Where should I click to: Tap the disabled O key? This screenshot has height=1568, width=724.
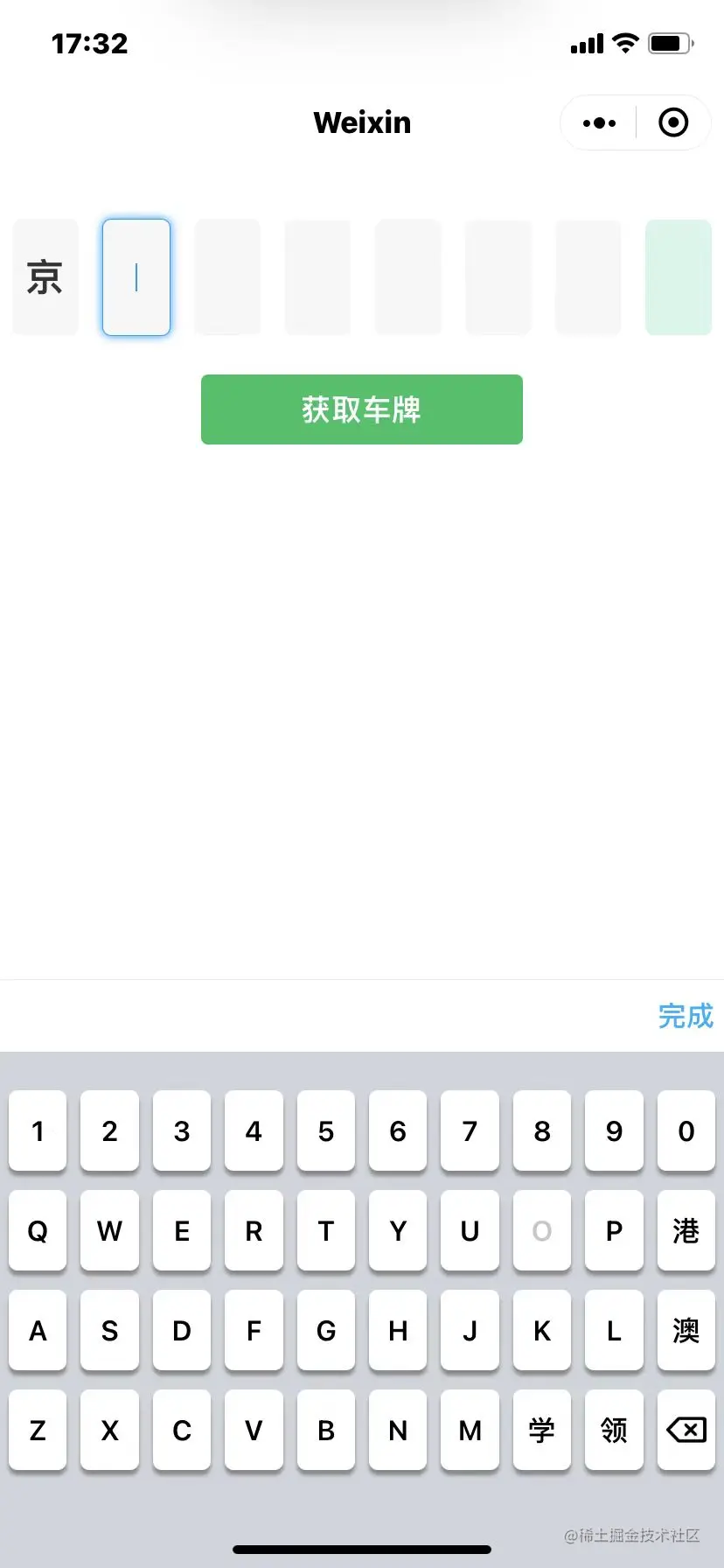point(541,1231)
